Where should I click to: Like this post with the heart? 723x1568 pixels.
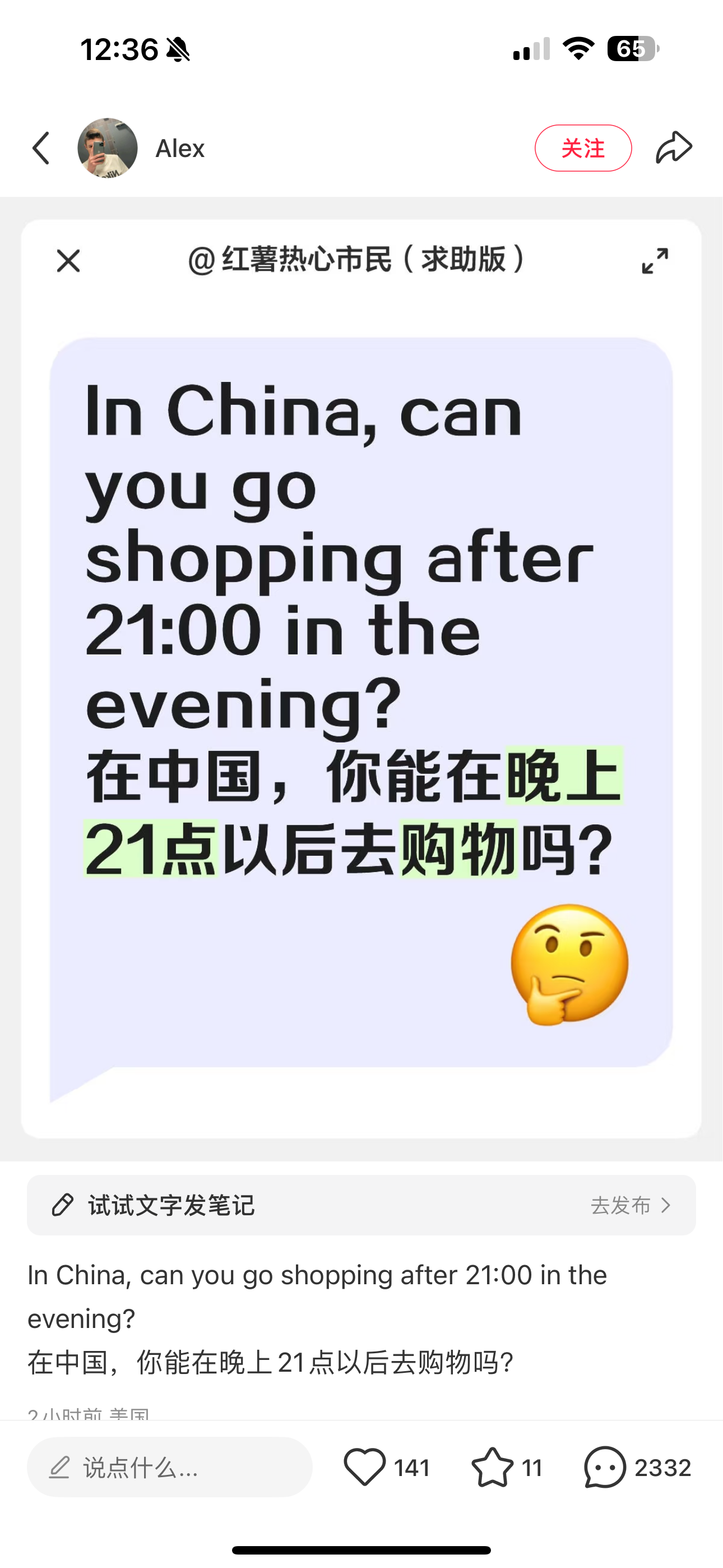tap(364, 1467)
